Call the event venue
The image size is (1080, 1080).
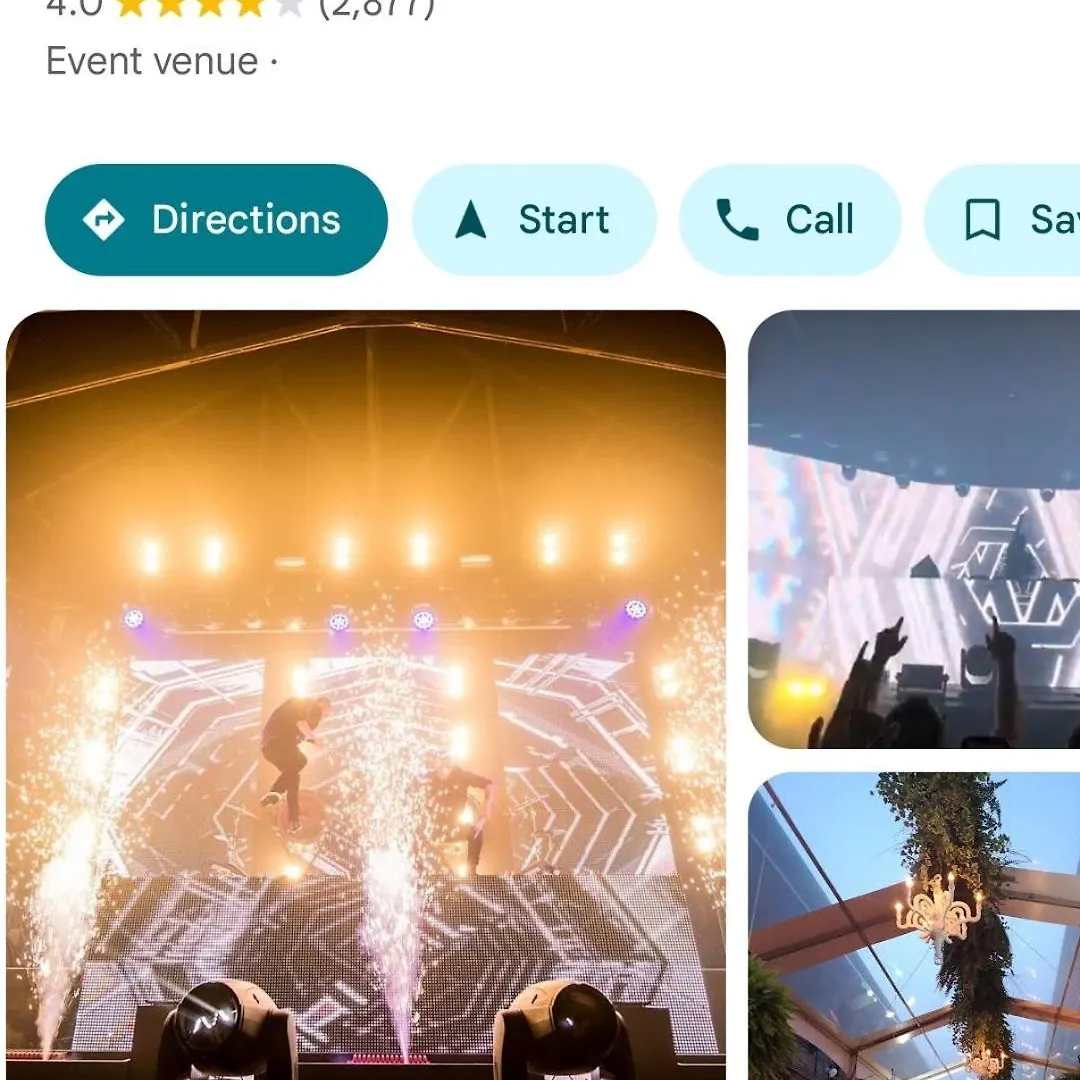point(789,220)
